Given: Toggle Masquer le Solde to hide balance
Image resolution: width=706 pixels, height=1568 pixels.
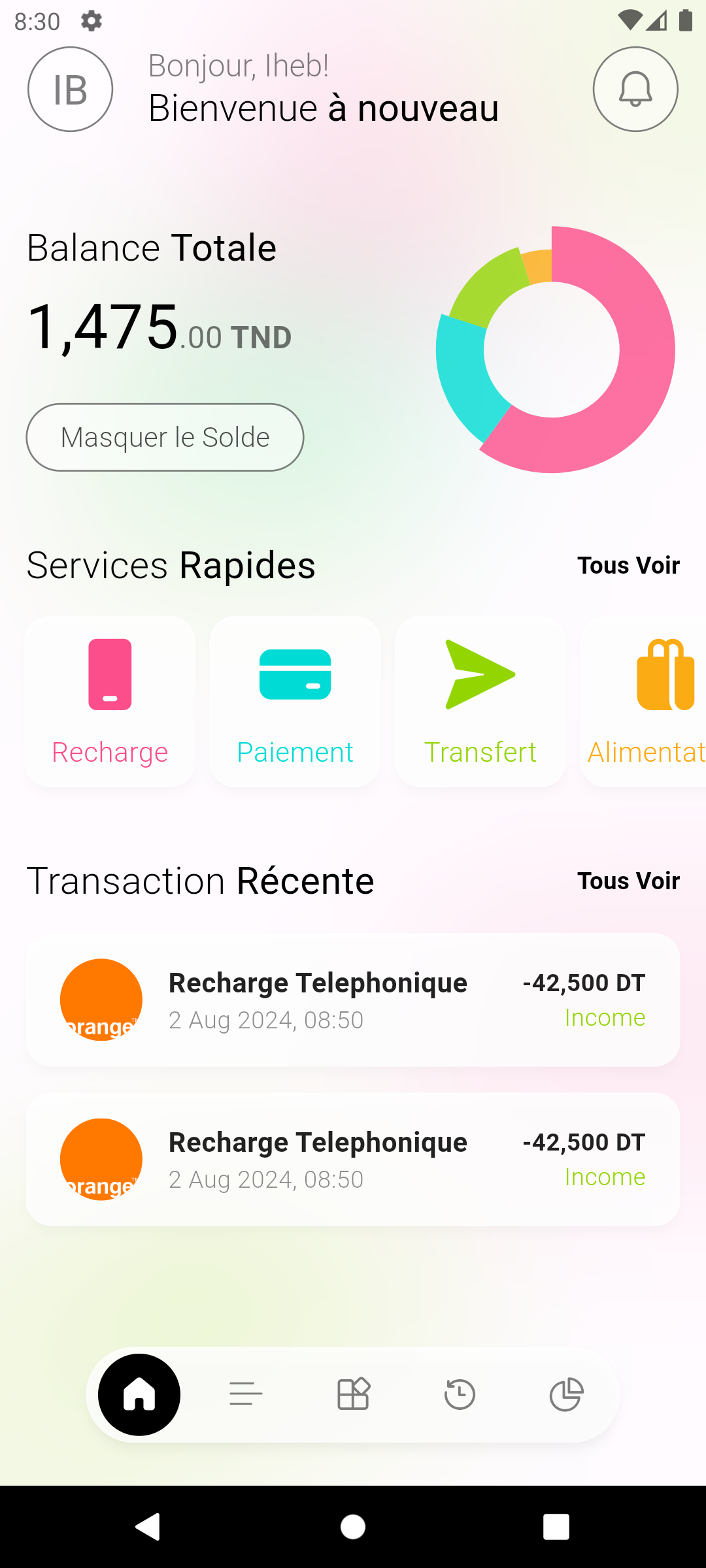Looking at the screenshot, I should tap(165, 436).
